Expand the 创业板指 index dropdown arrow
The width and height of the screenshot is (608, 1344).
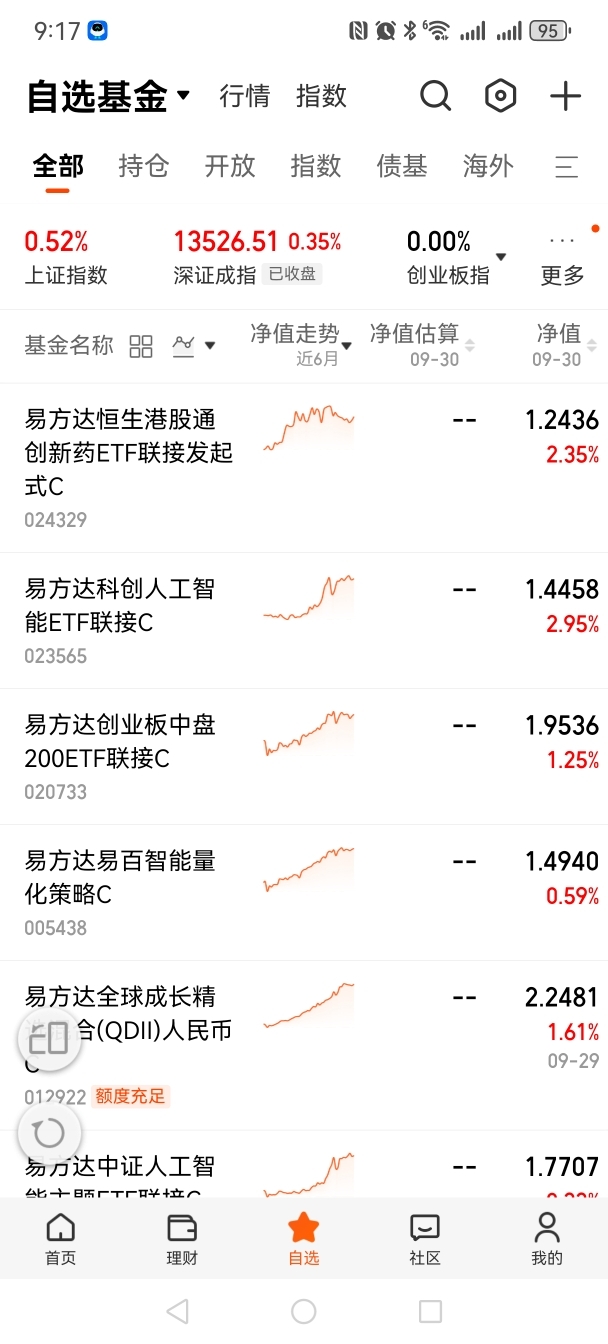501,257
